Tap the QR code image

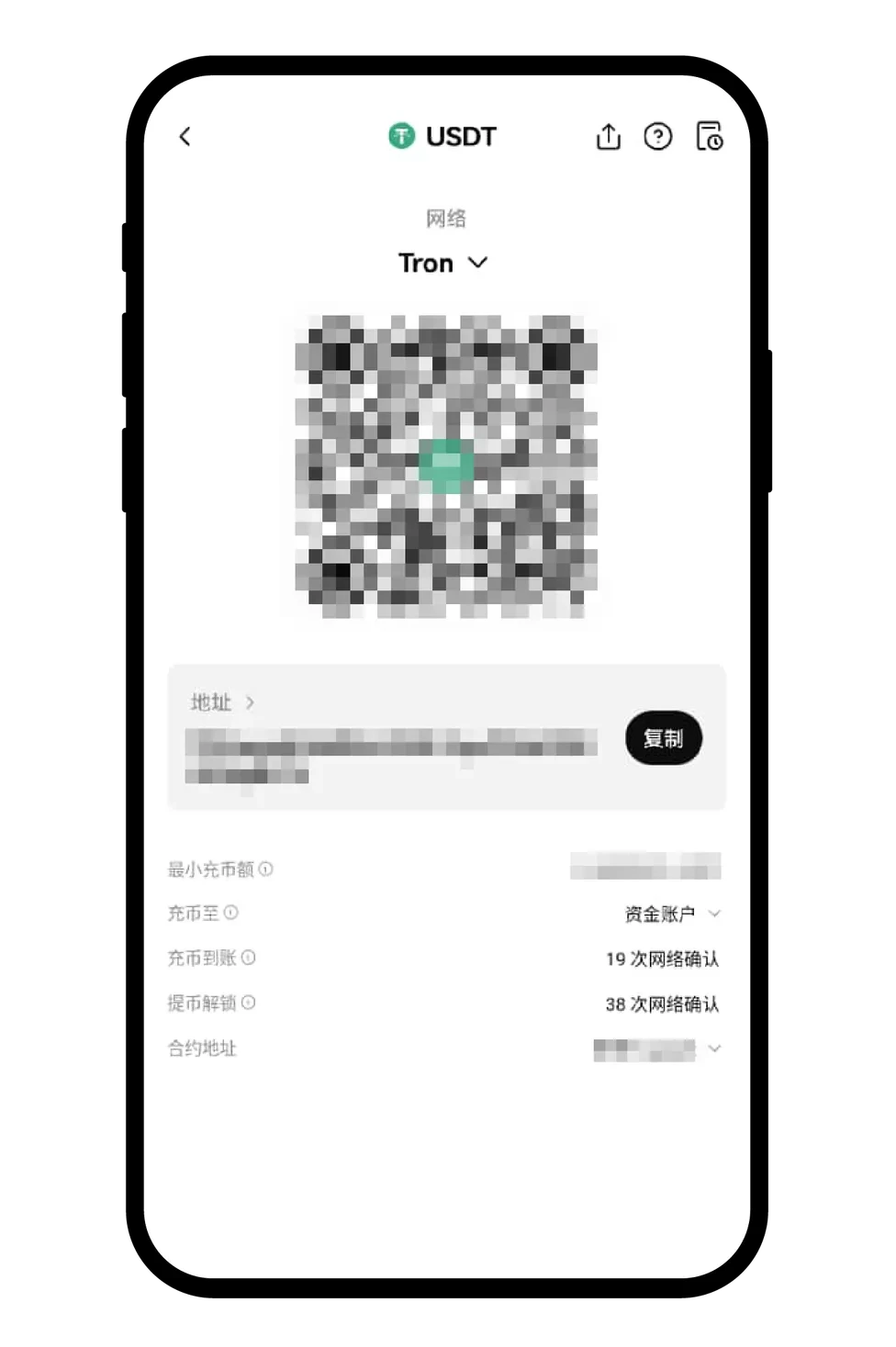point(446,466)
